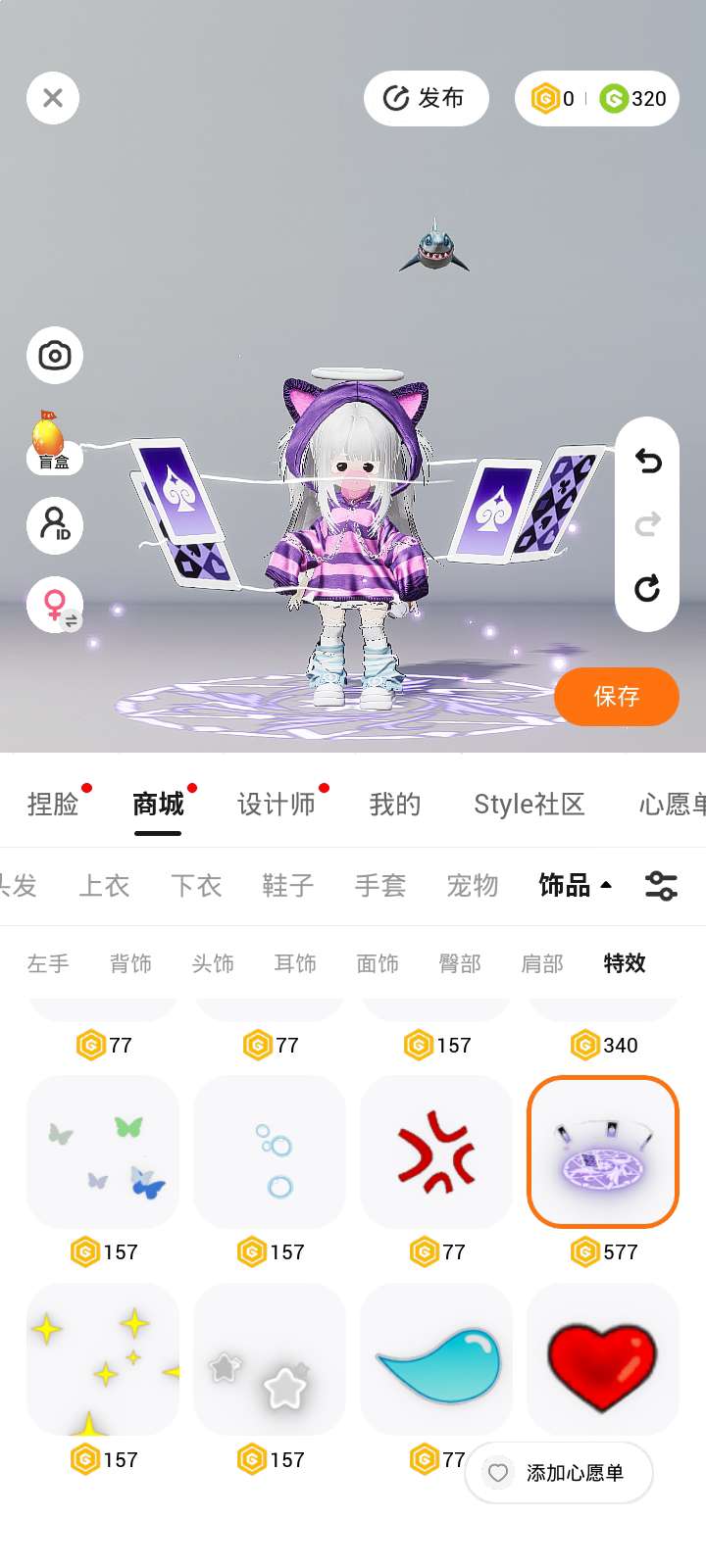The image size is (706, 1568).
Task: Add item to wishlist via 添加心愿单
Action: (x=559, y=1473)
